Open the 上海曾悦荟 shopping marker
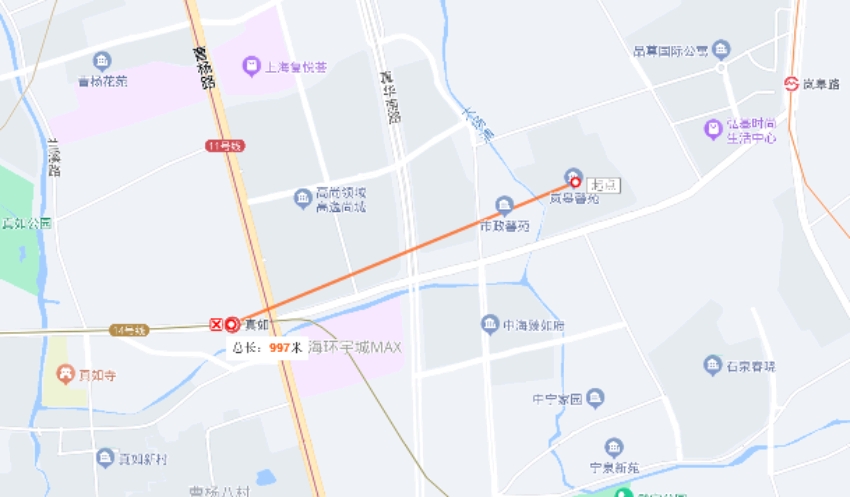 pos(251,66)
